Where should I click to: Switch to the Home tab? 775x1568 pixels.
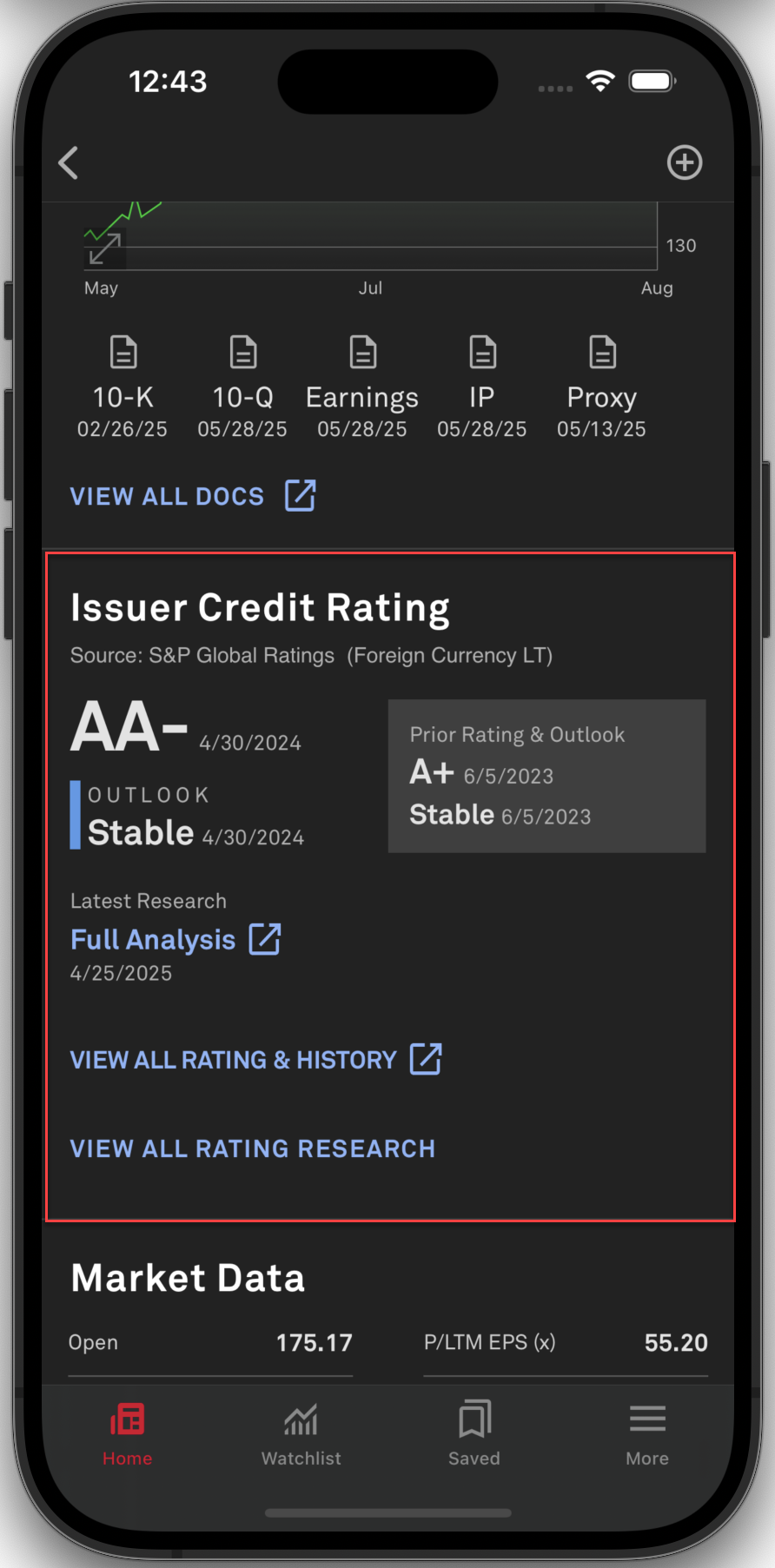pyautogui.click(x=128, y=1433)
